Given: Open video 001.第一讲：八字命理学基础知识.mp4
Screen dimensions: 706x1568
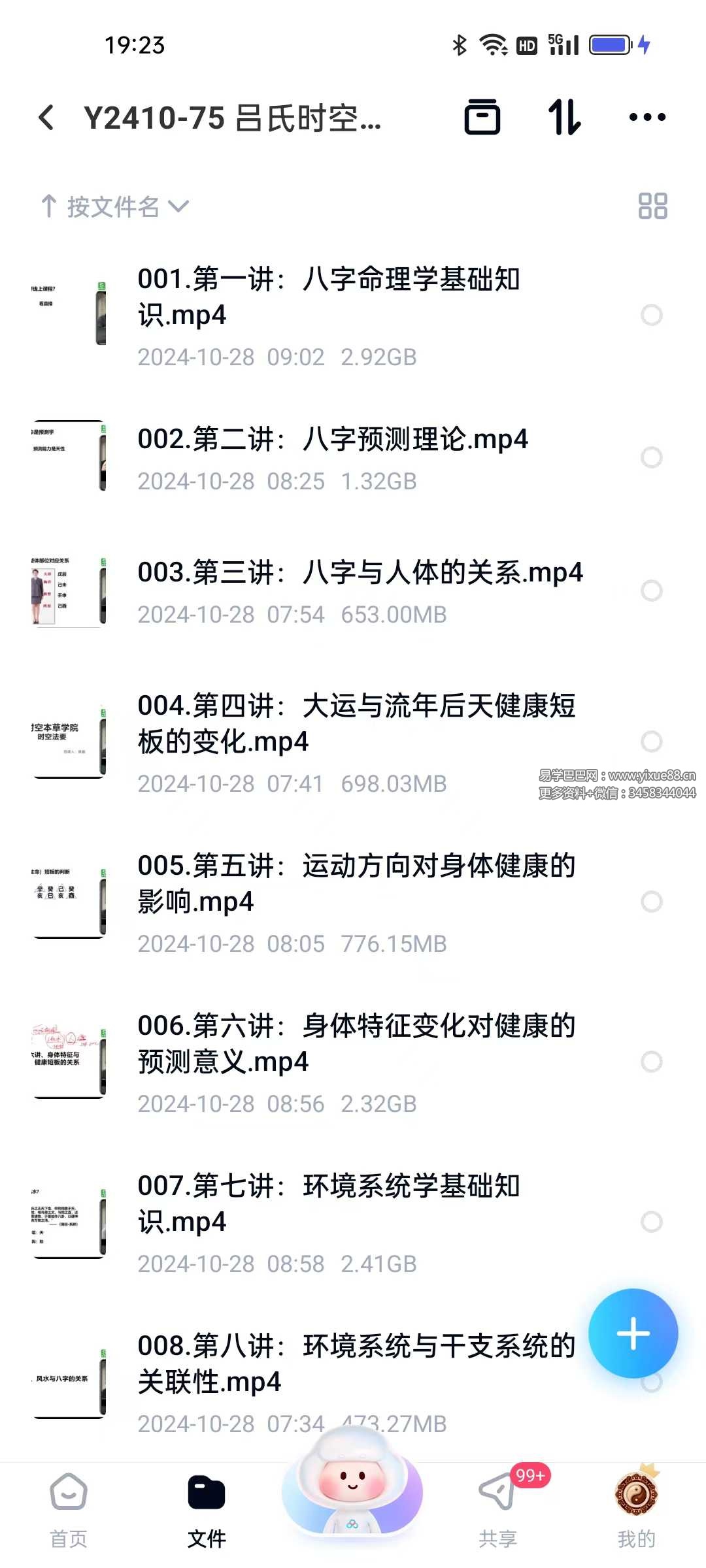Looking at the screenshot, I should [328, 297].
